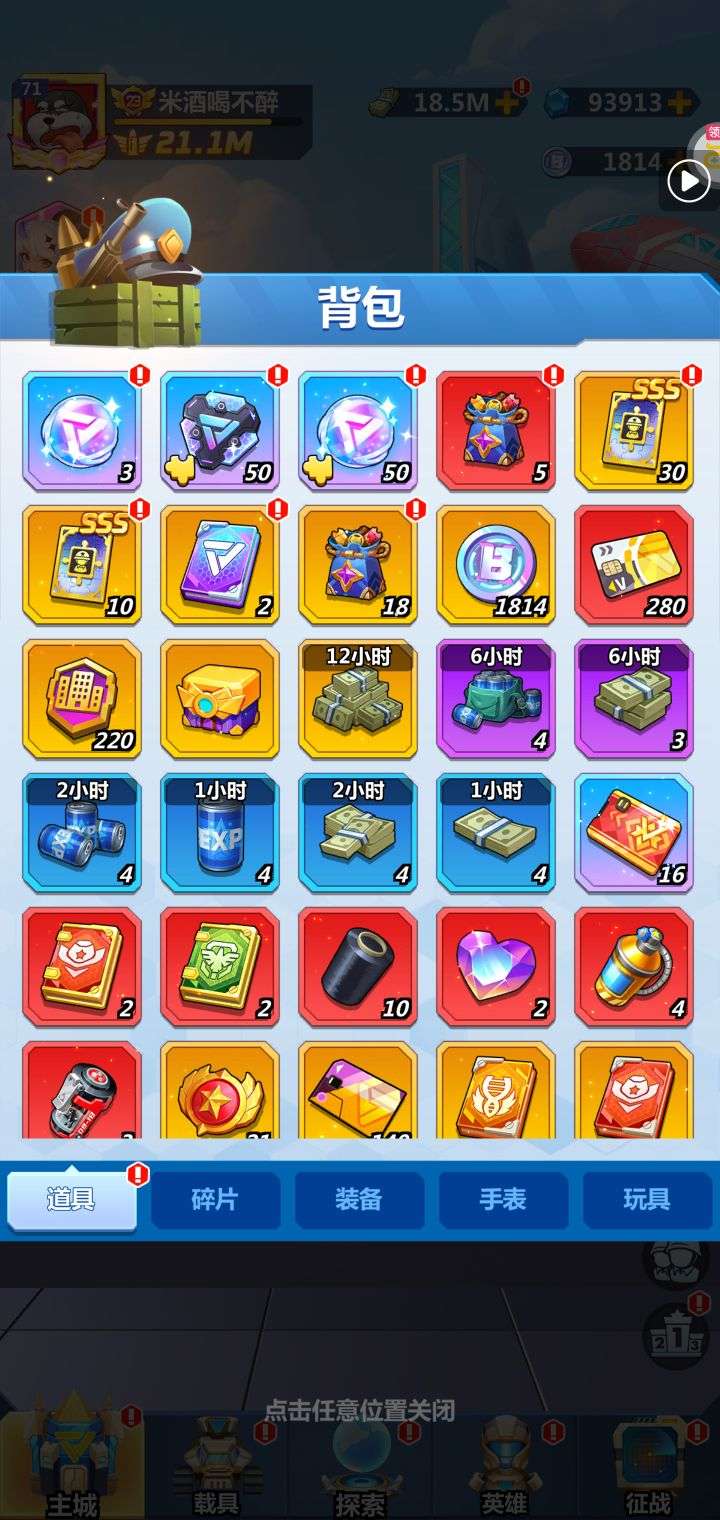Image resolution: width=720 pixels, height=1520 pixels.
Task: Open the golden treasure chest item
Action: click(220, 699)
